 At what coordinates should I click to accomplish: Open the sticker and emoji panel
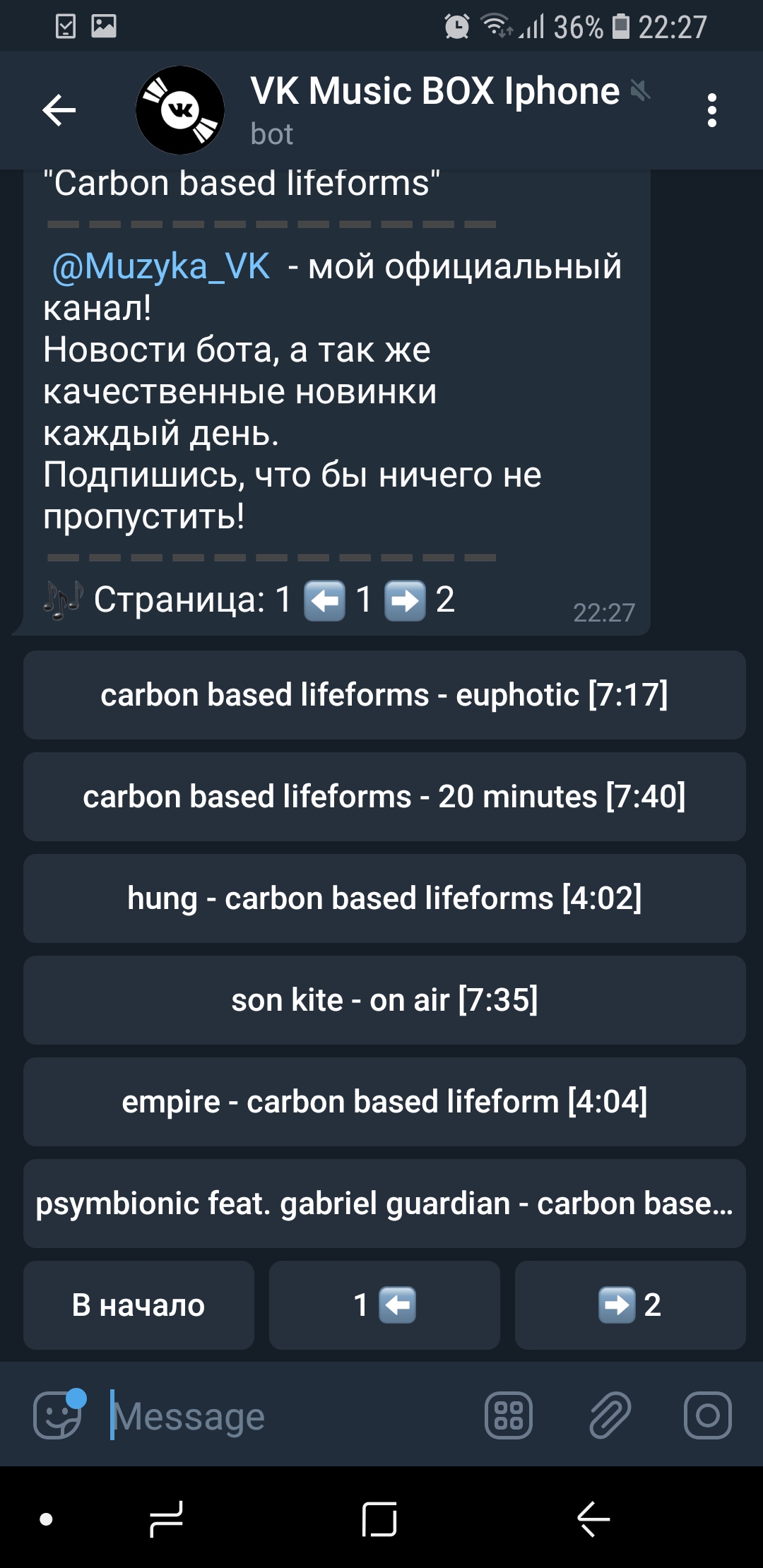pyautogui.click(x=58, y=1415)
